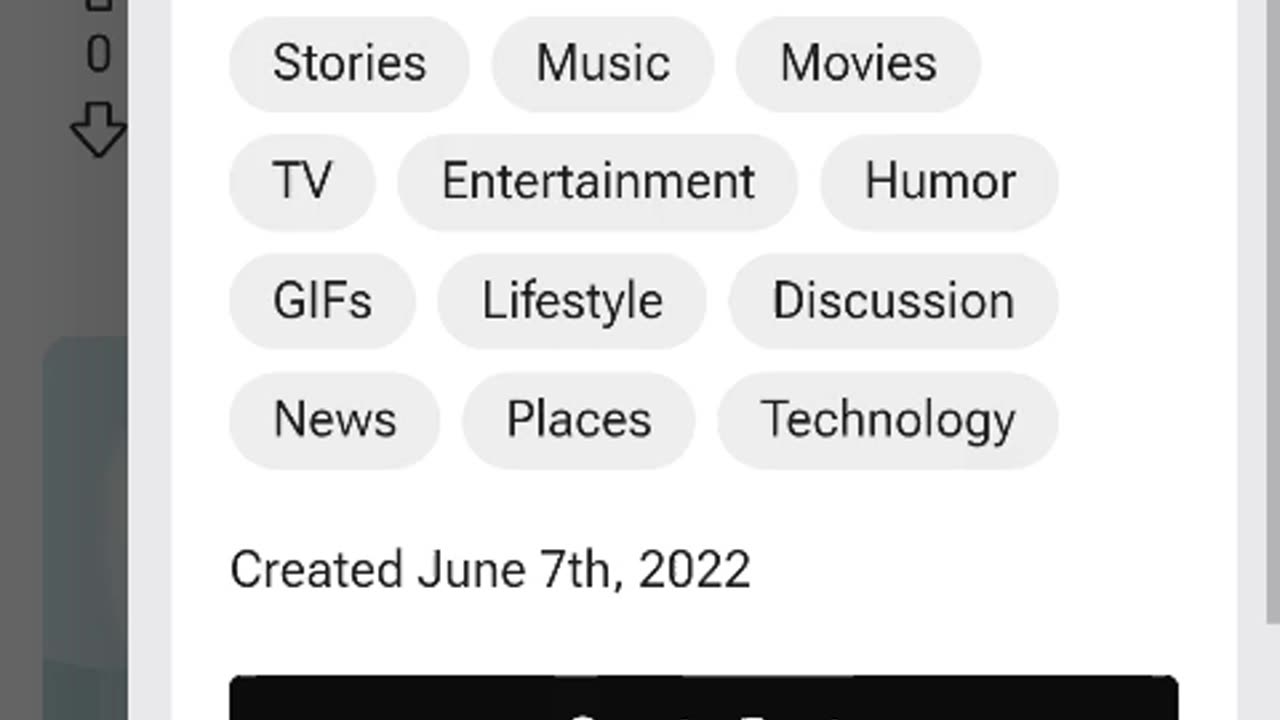The height and width of the screenshot is (720, 1280).
Task: Tap the GIFs chip
Action: (x=322, y=301)
